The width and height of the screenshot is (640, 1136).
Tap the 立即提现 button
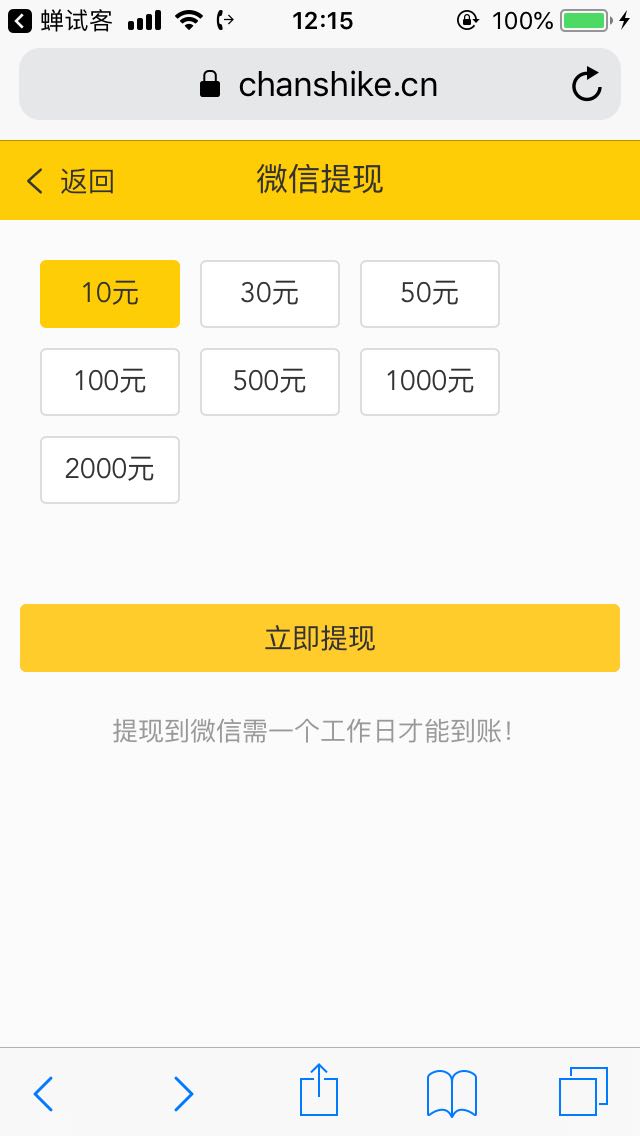click(x=320, y=638)
